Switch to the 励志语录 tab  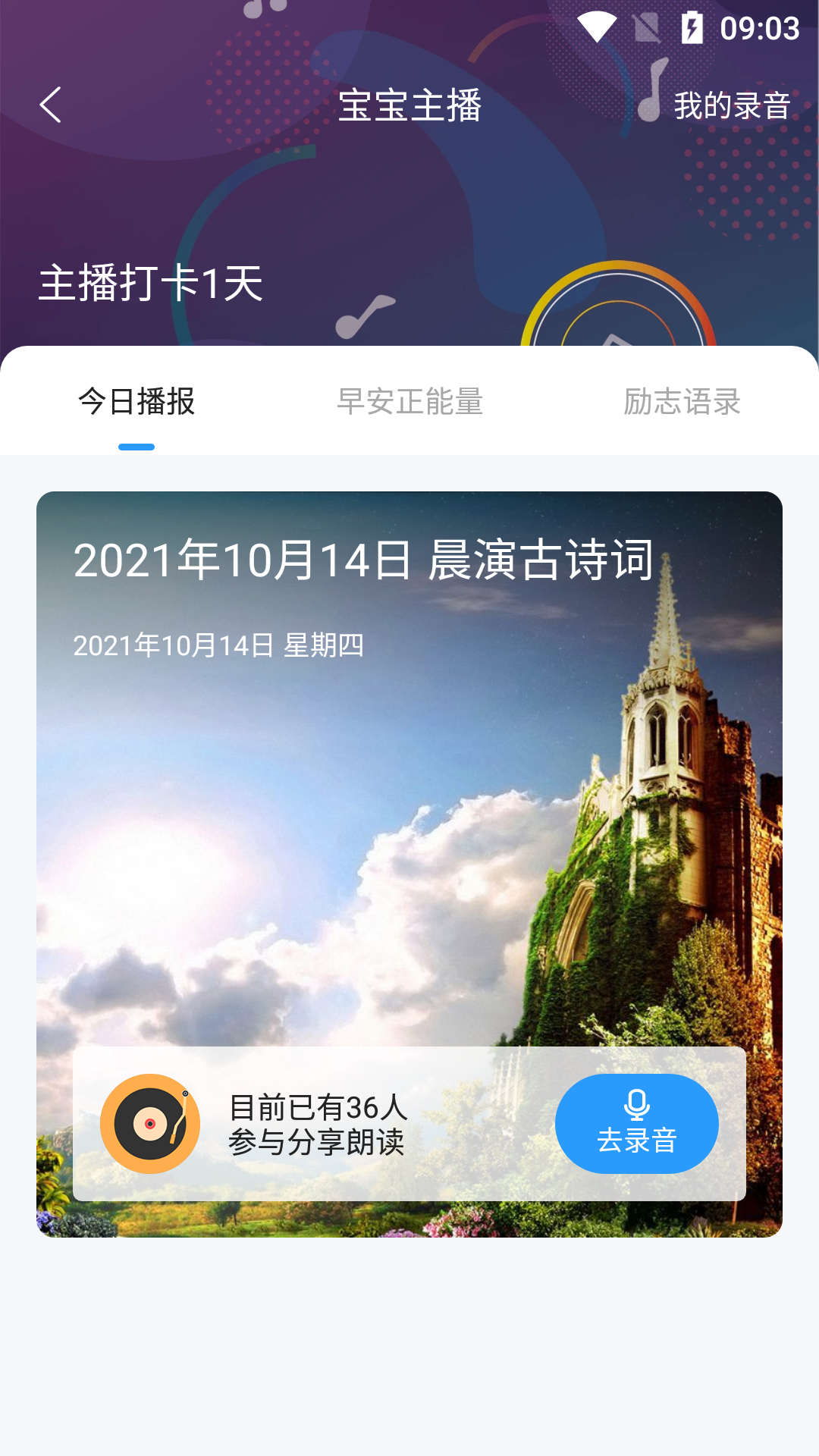(x=683, y=402)
